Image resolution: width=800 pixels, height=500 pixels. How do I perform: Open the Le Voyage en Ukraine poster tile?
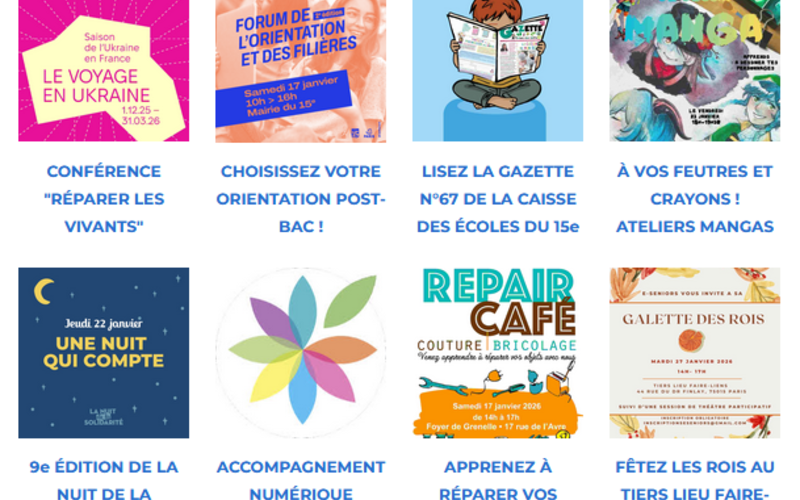click(103, 70)
